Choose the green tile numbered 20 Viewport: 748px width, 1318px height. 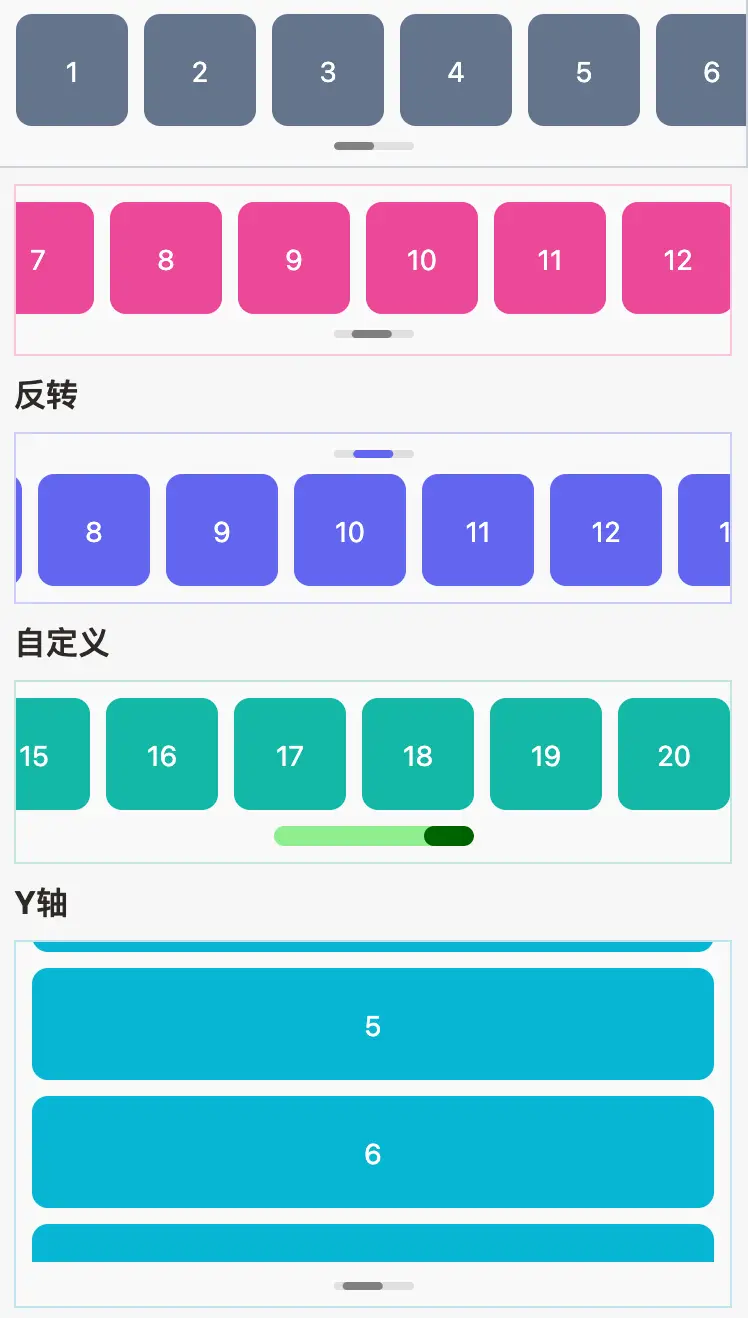click(674, 754)
